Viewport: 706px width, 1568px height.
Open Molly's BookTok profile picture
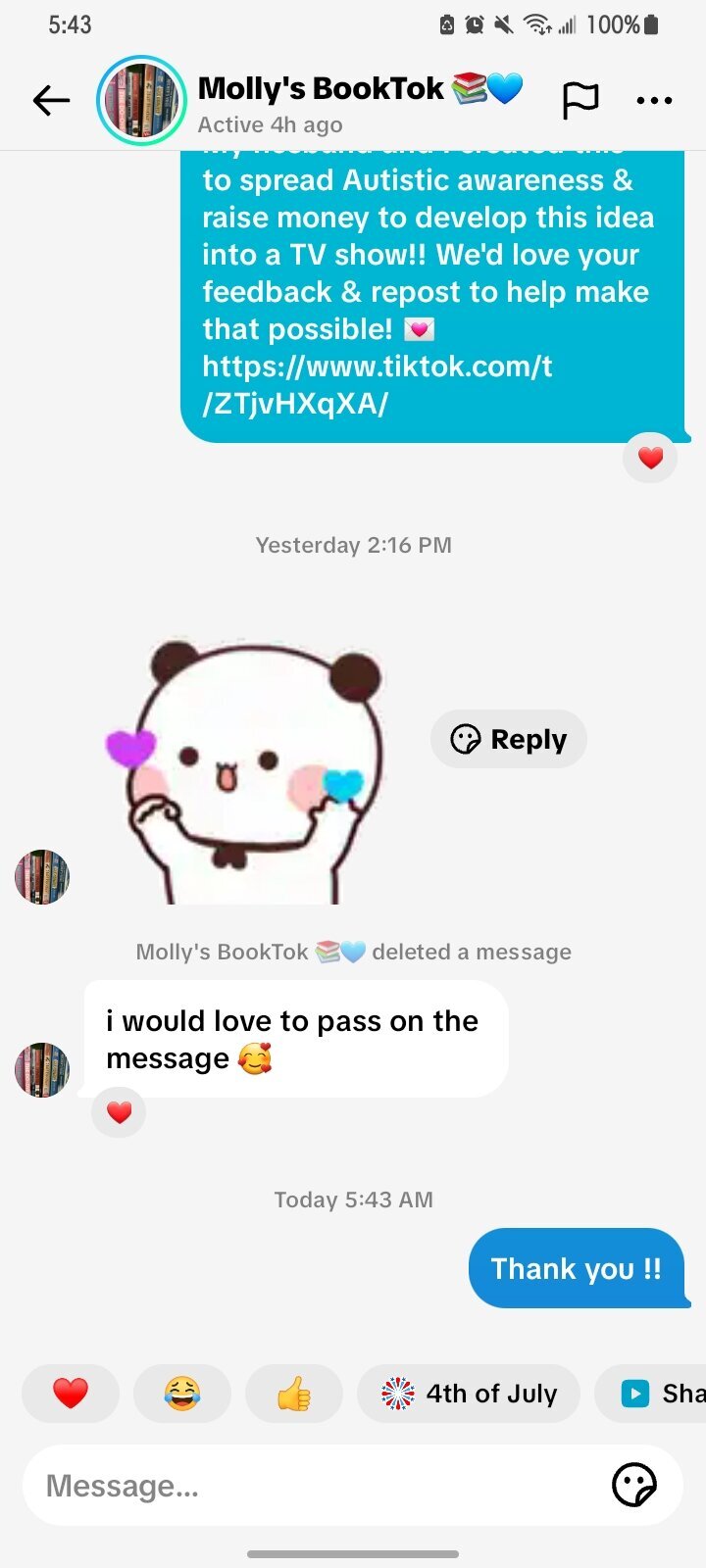(x=141, y=100)
